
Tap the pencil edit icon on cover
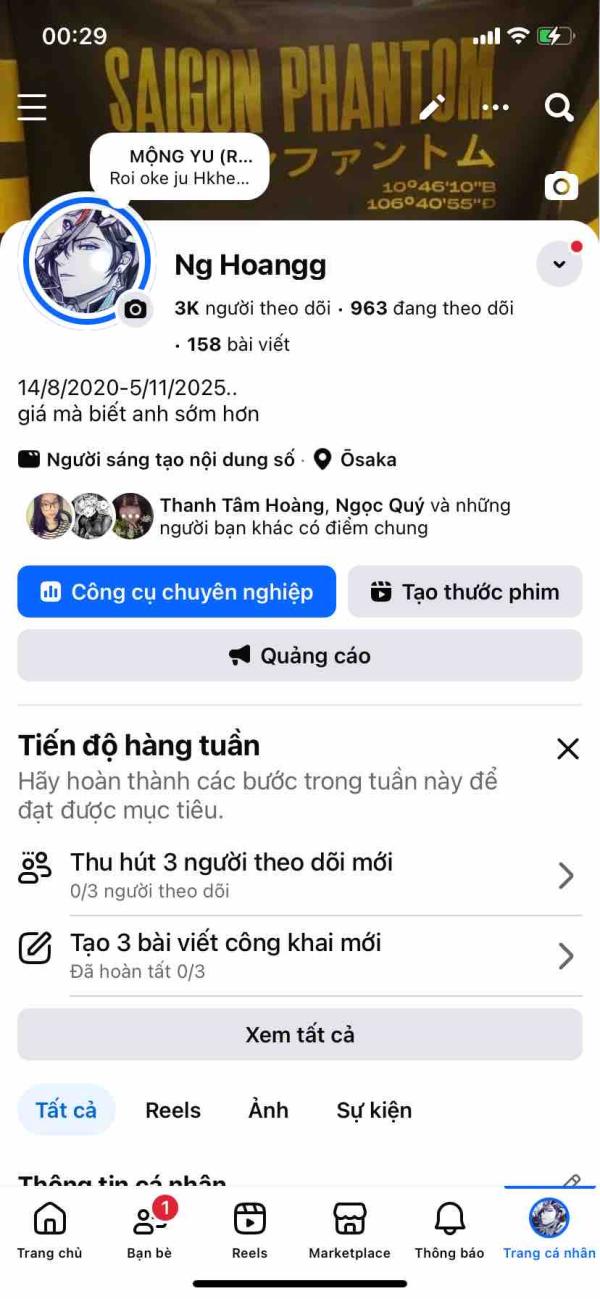pyautogui.click(x=432, y=107)
